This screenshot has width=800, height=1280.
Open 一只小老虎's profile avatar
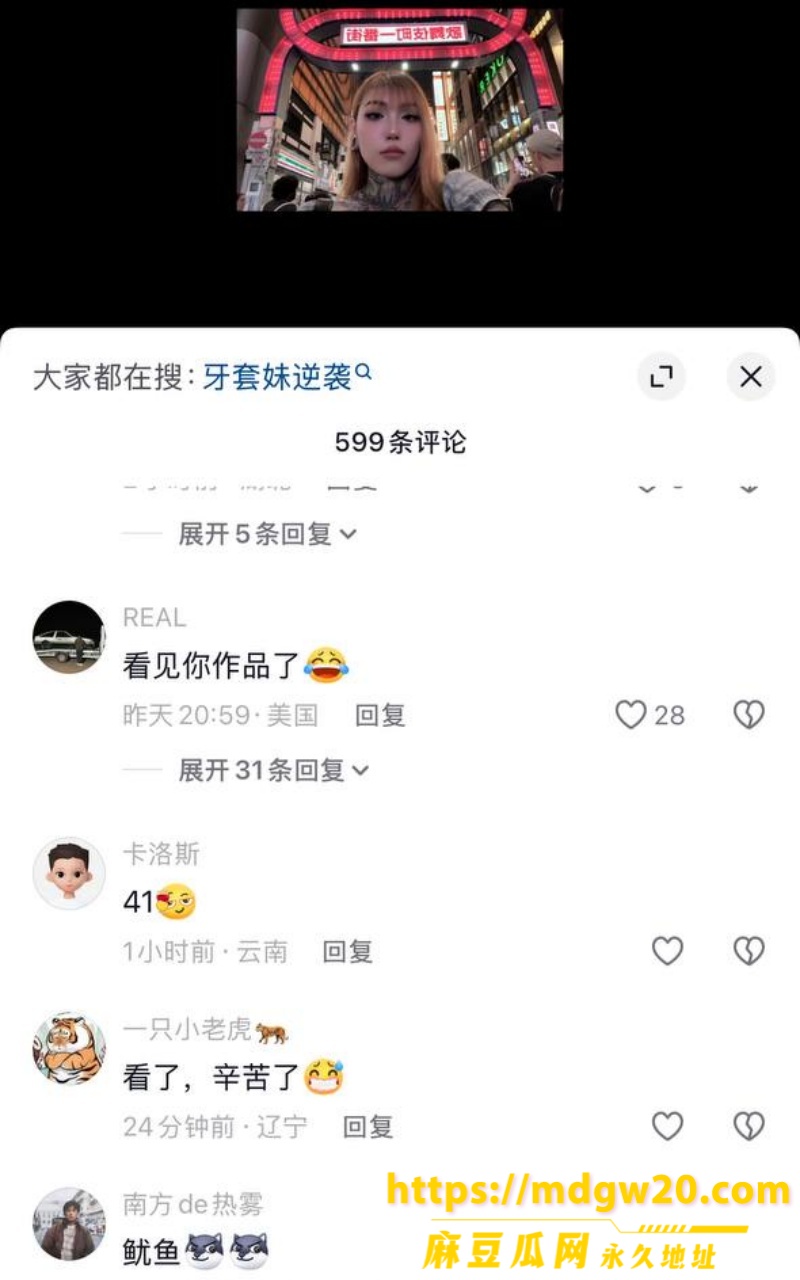69,1049
